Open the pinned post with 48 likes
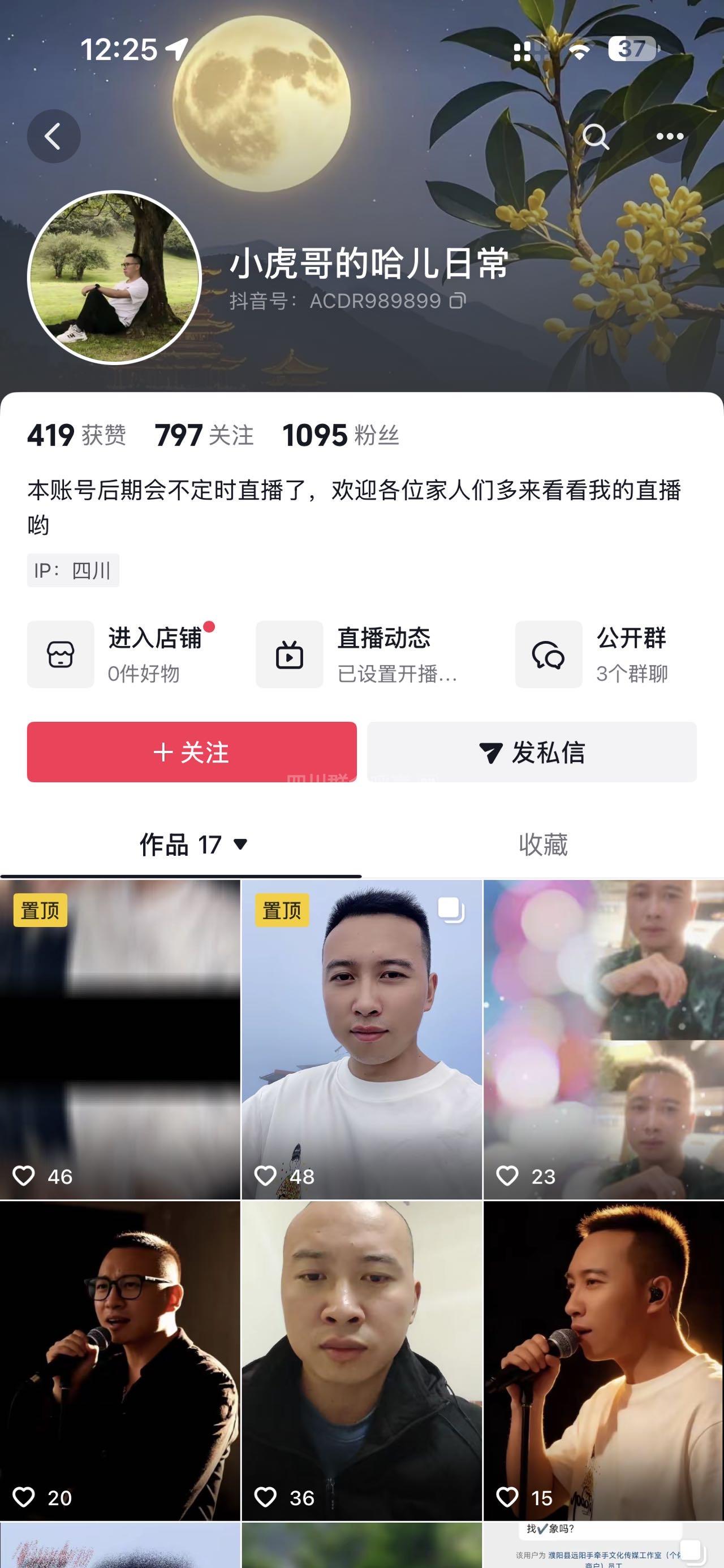 tap(361, 1039)
